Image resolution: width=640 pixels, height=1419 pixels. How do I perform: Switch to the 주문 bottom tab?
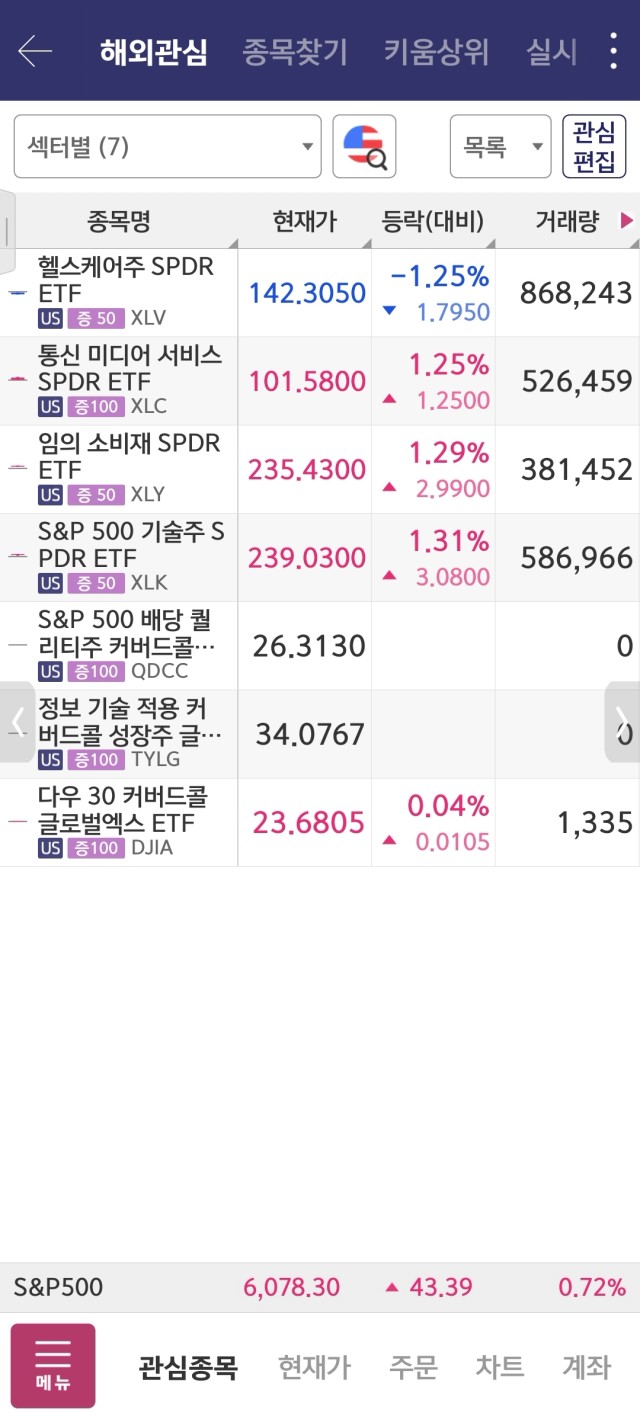click(413, 1367)
